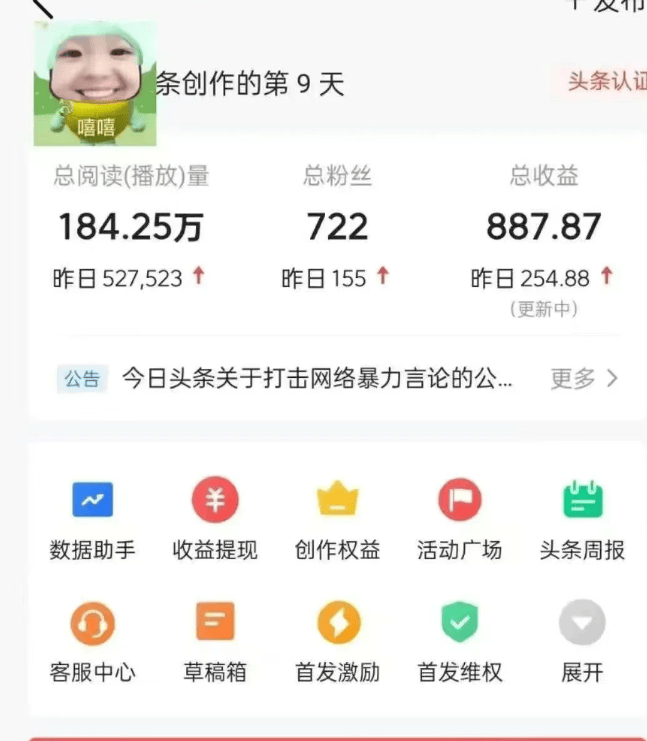Image resolution: width=647 pixels, height=741 pixels.
Task: Open the 公告 announcement about 网络暴力言论
Action: (316, 379)
